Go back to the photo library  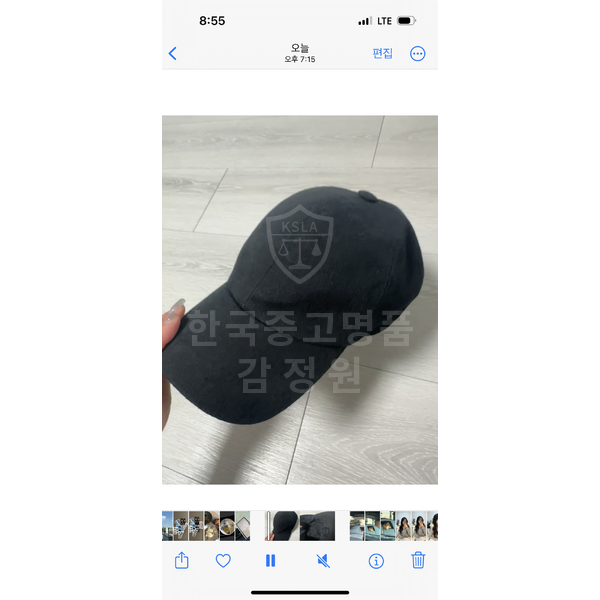172,54
